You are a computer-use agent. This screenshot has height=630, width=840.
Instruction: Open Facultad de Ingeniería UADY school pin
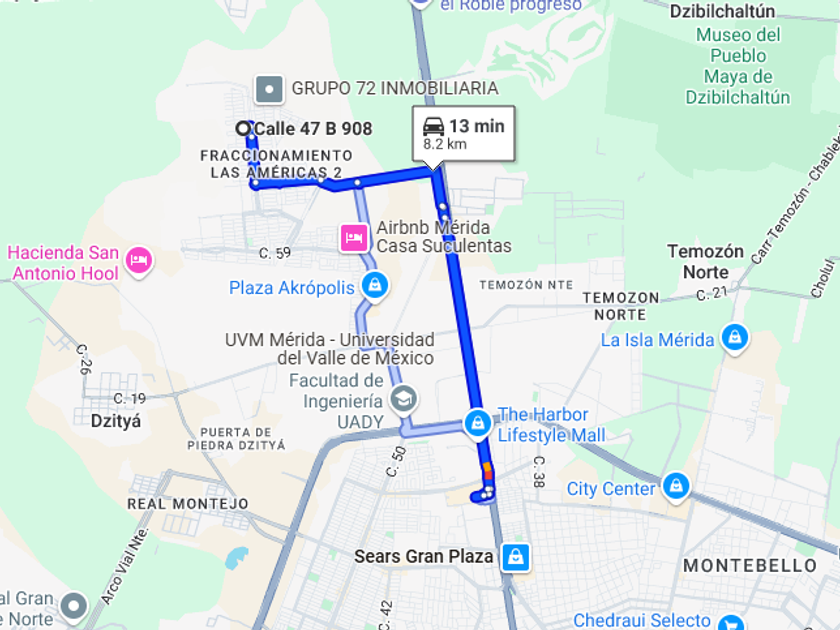[403, 401]
